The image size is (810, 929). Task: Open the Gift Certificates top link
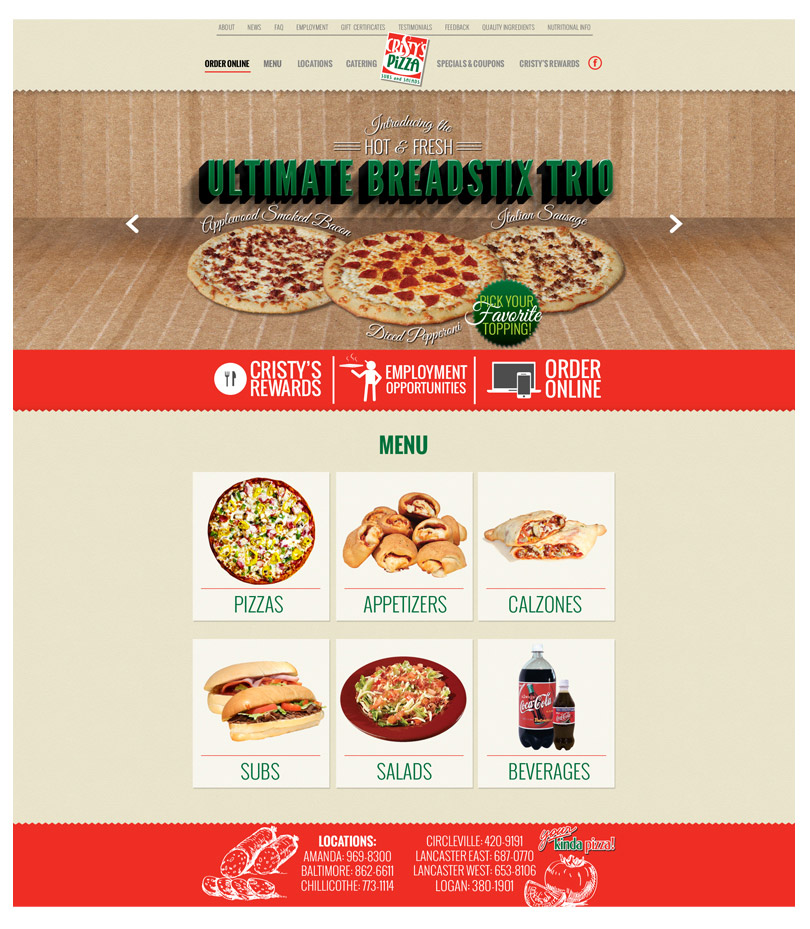point(362,28)
